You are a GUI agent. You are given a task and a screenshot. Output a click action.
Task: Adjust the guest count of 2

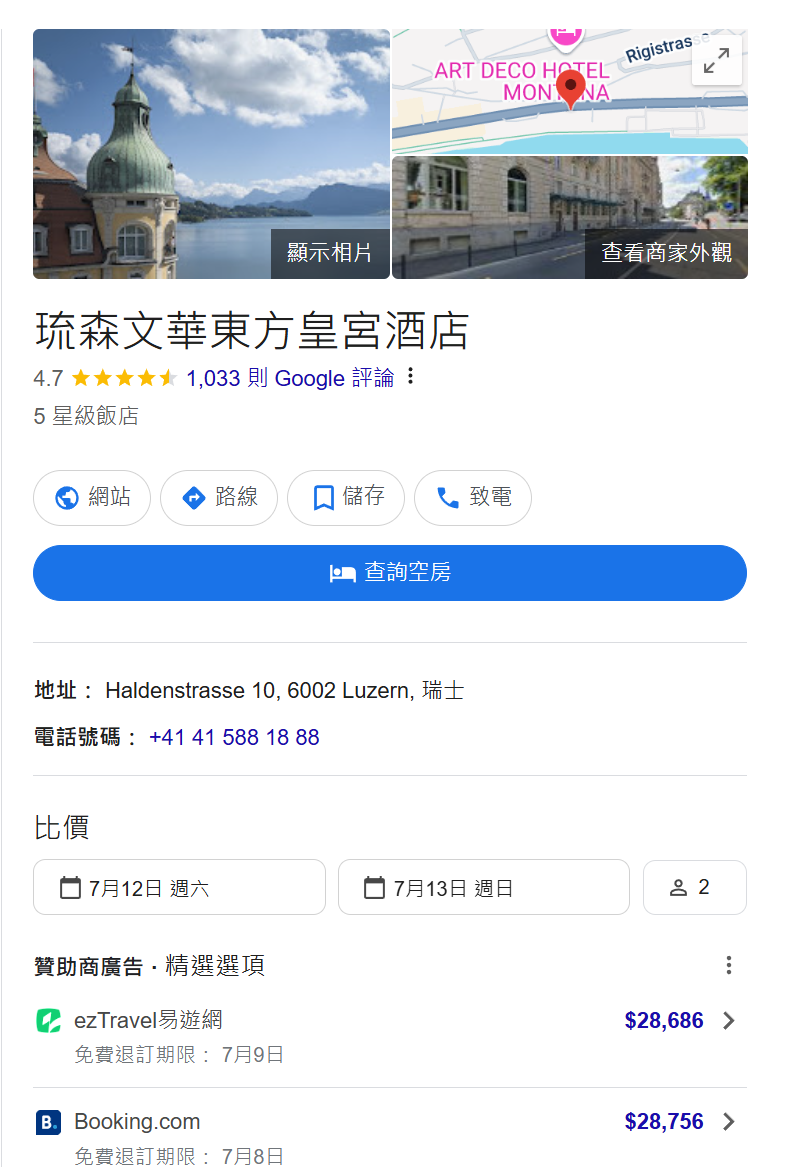(x=694, y=887)
